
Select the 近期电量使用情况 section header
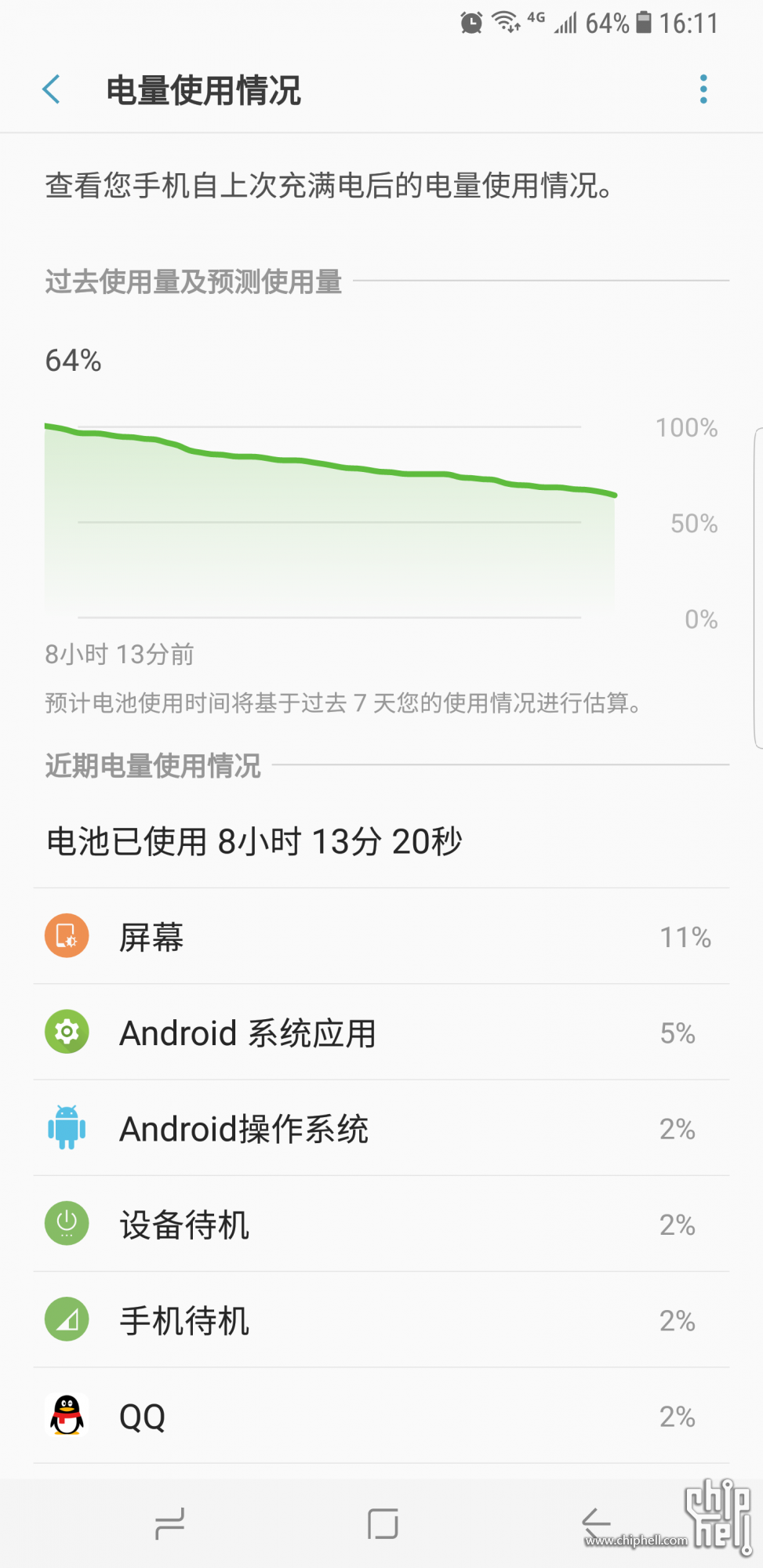point(153,767)
